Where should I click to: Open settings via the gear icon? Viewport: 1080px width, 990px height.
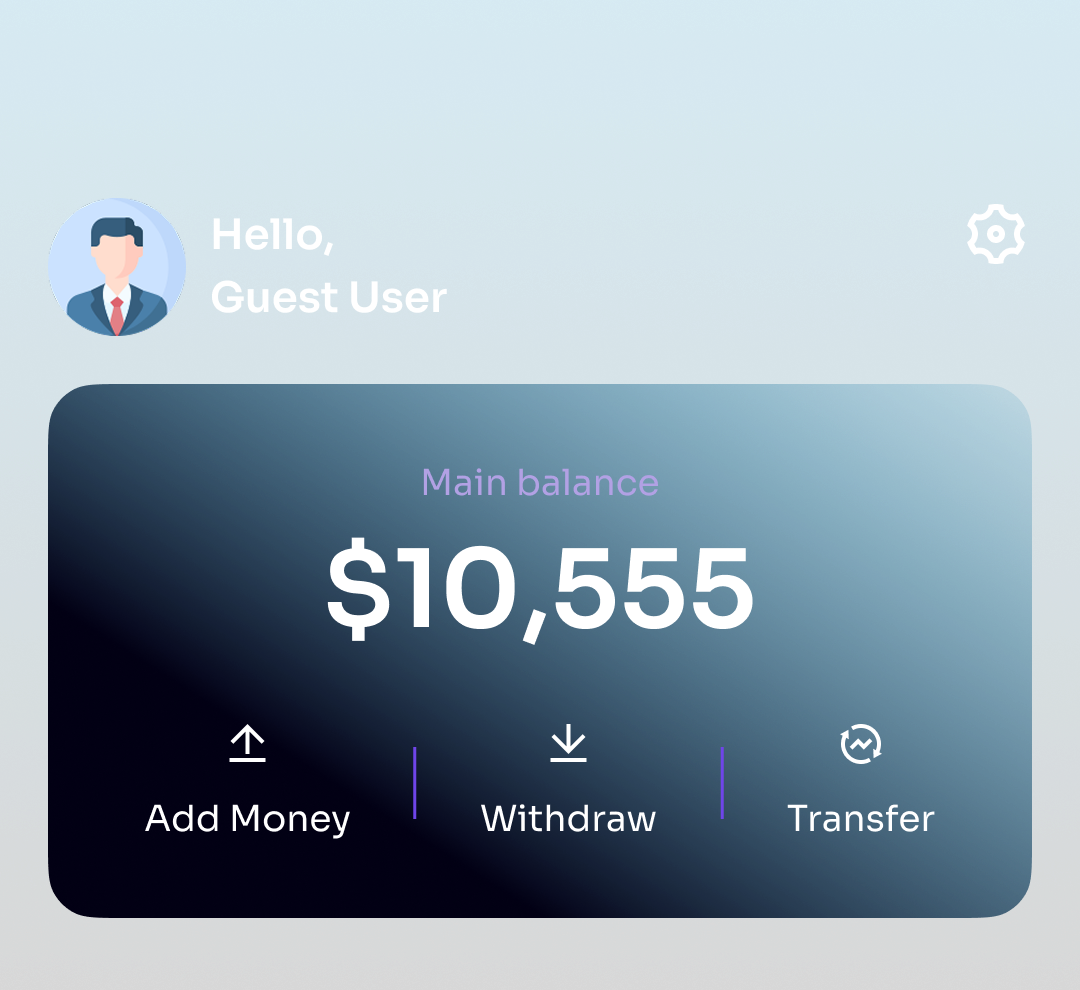[x=996, y=235]
